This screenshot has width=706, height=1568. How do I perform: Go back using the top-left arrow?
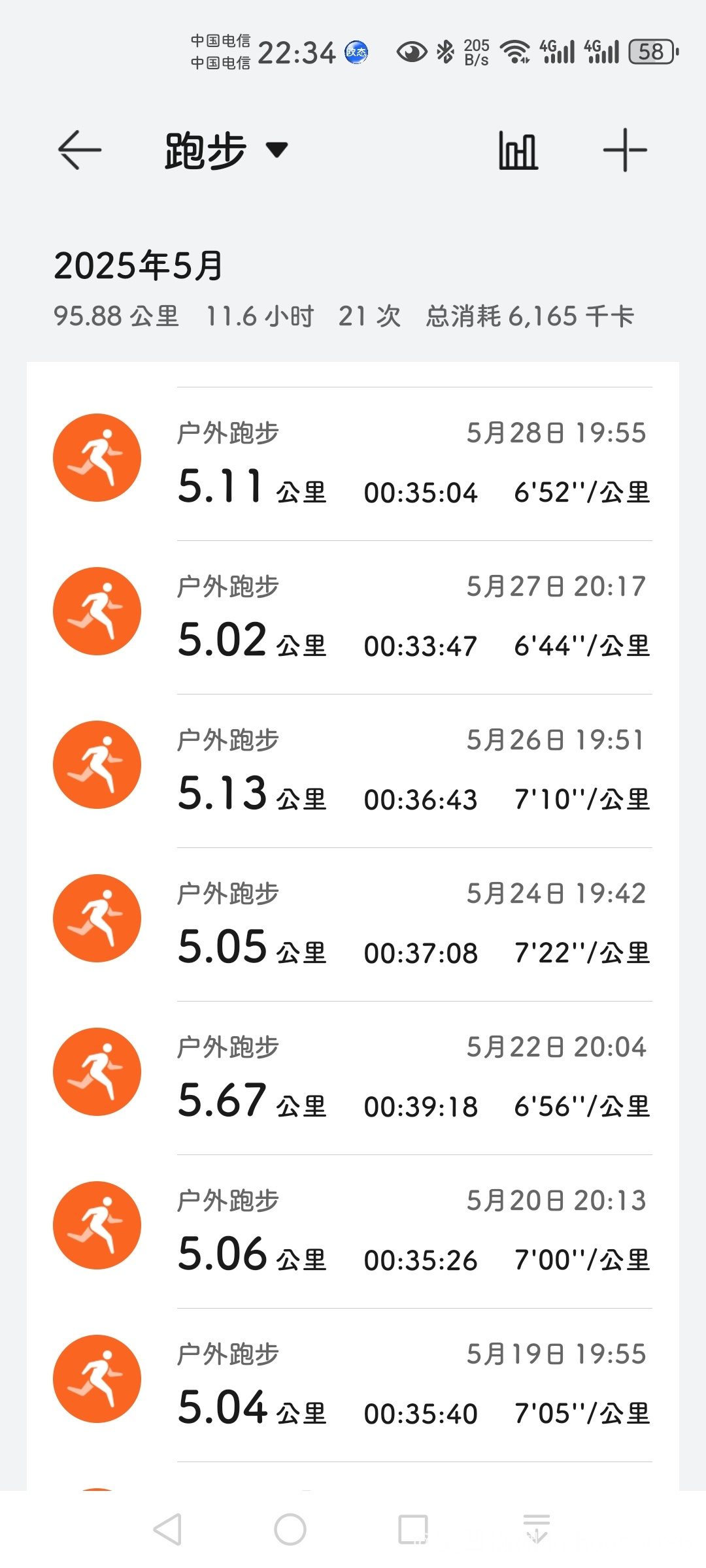click(x=80, y=150)
